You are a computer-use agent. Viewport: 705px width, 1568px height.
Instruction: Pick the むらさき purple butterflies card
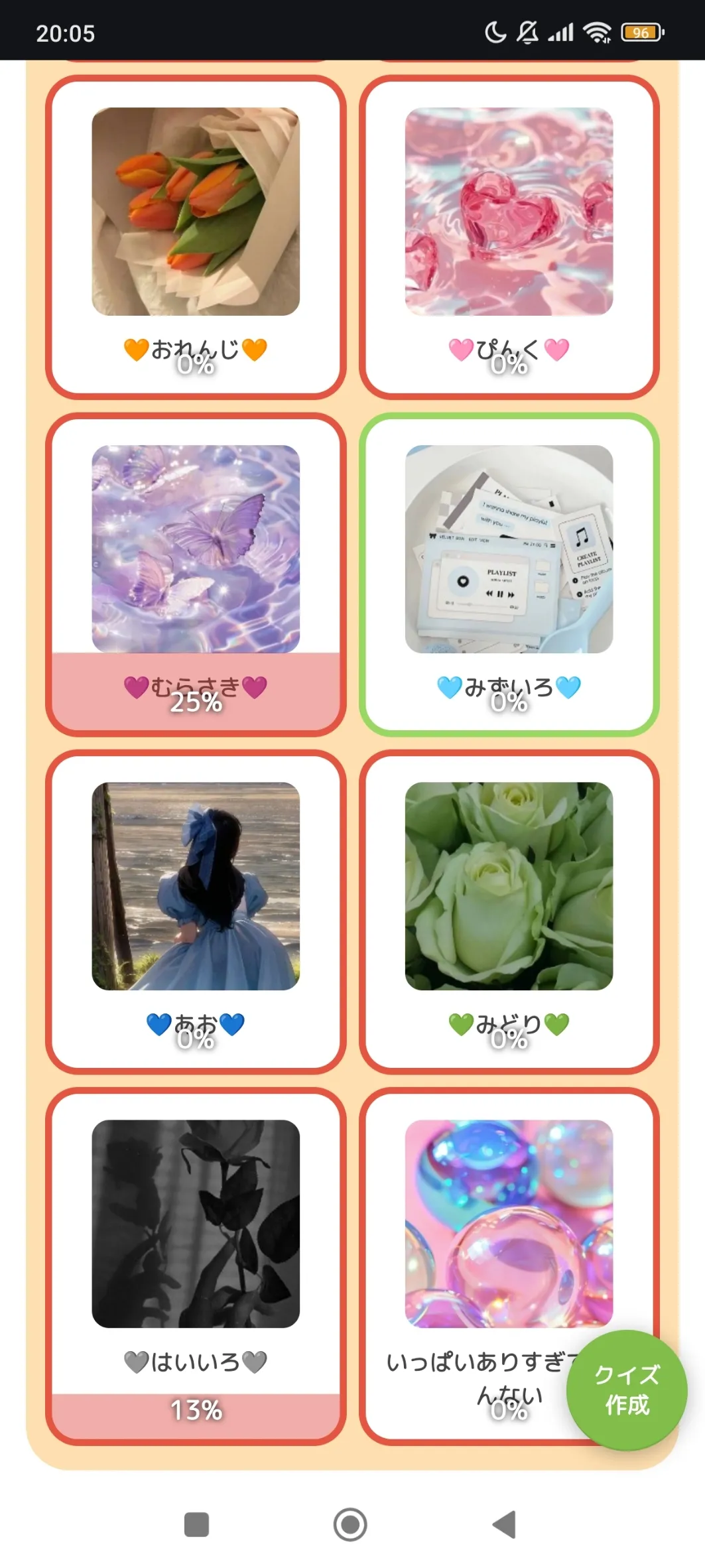[196, 574]
